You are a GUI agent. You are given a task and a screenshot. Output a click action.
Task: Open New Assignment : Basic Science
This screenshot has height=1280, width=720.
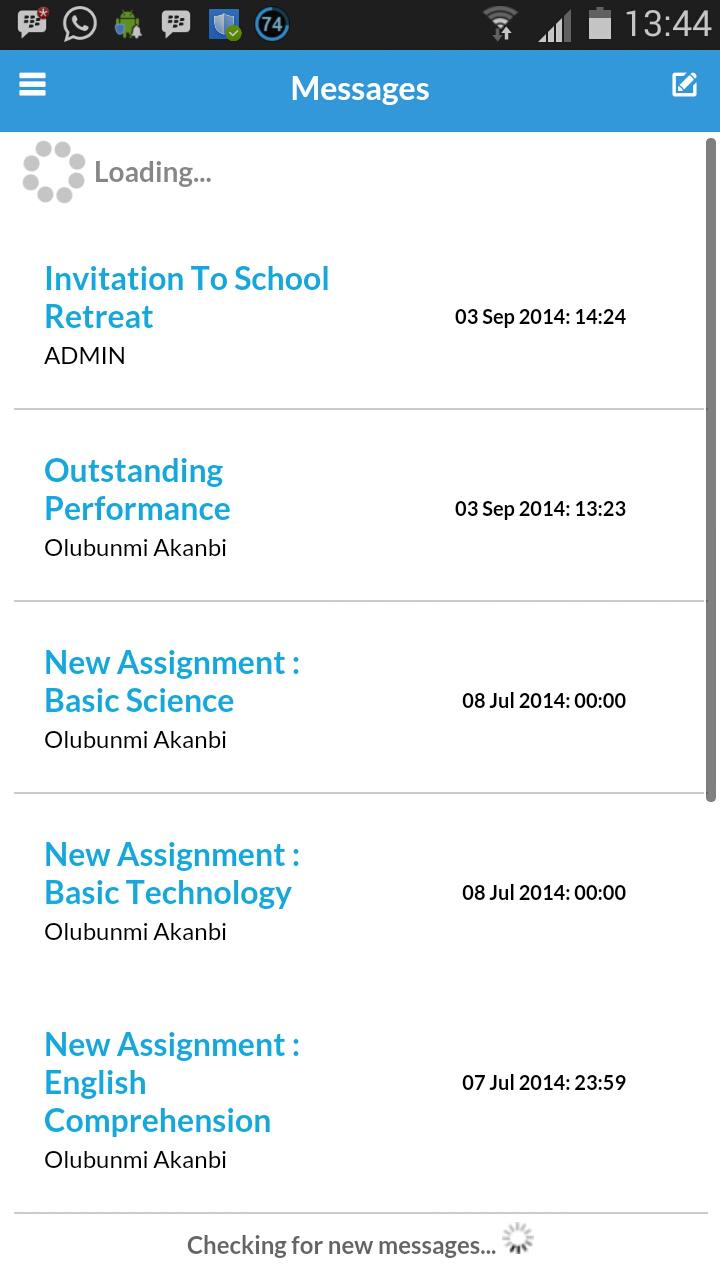click(x=172, y=681)
